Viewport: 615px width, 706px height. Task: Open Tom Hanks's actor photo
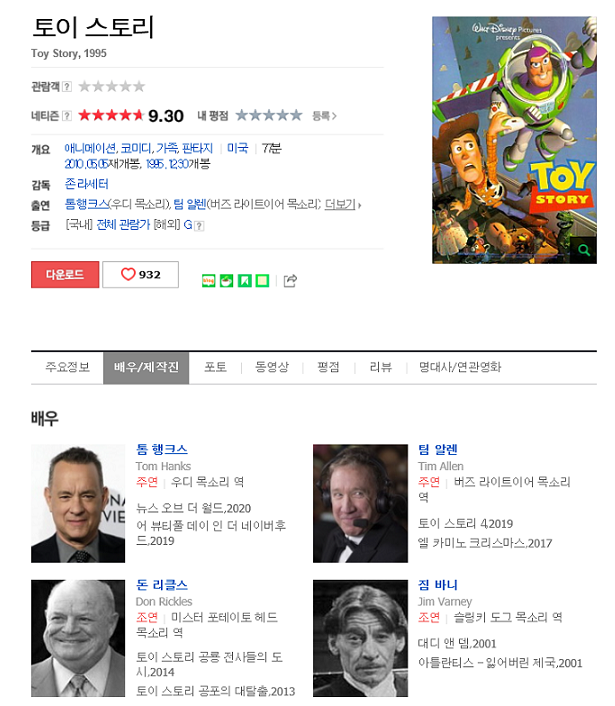point(78,504)
